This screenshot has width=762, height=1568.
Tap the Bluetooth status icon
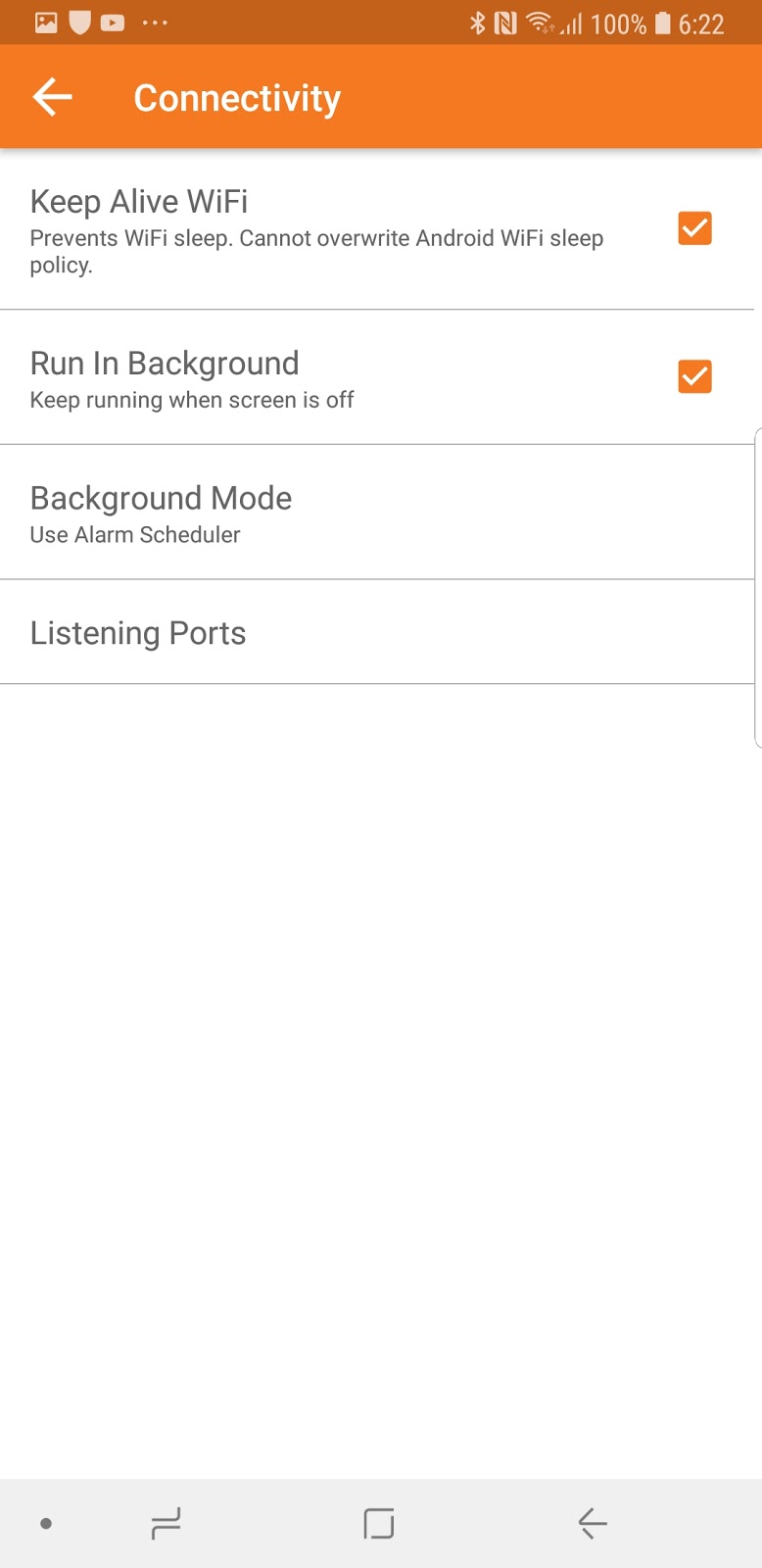click(477, 22)
